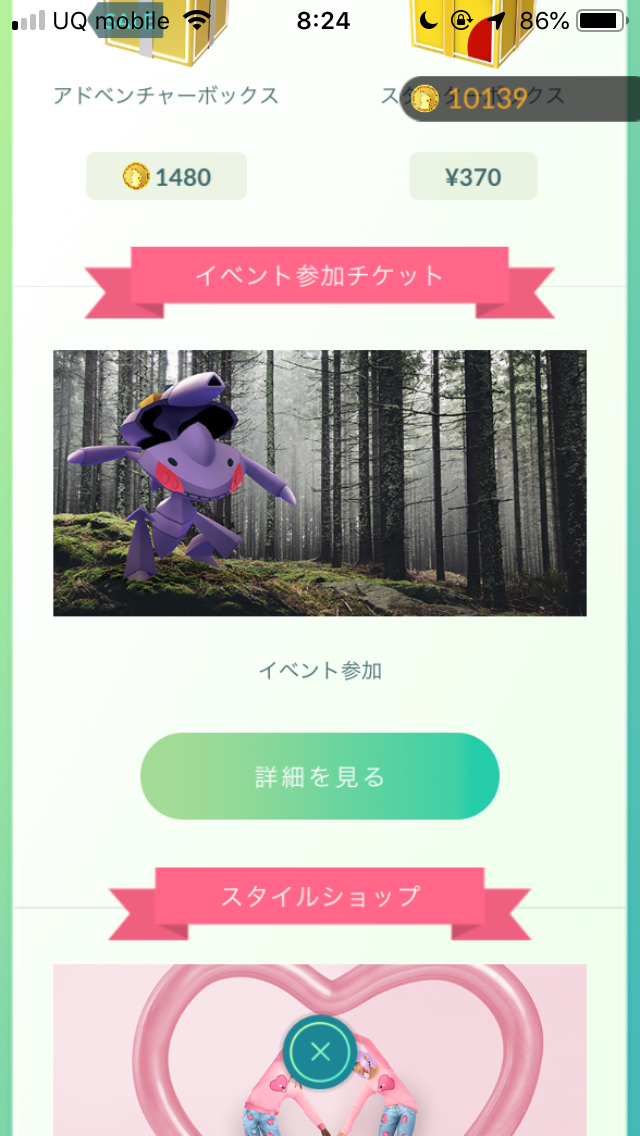Tap the 詳細を見る button
The height and width of the screenshot is (1136, 640).
pos(319,777)
